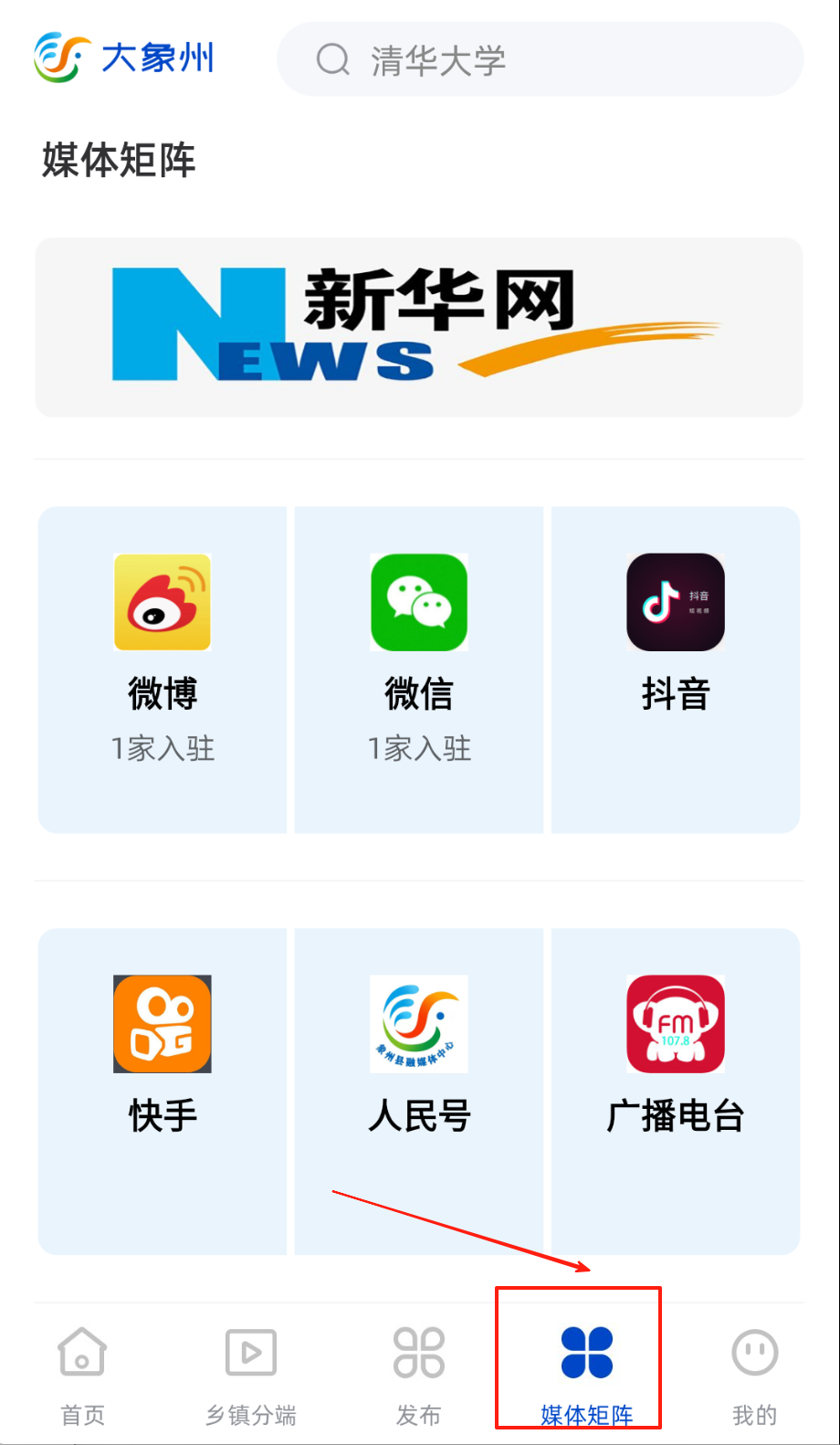Open the search box showing 清华大学

click(x=539, y=60)
